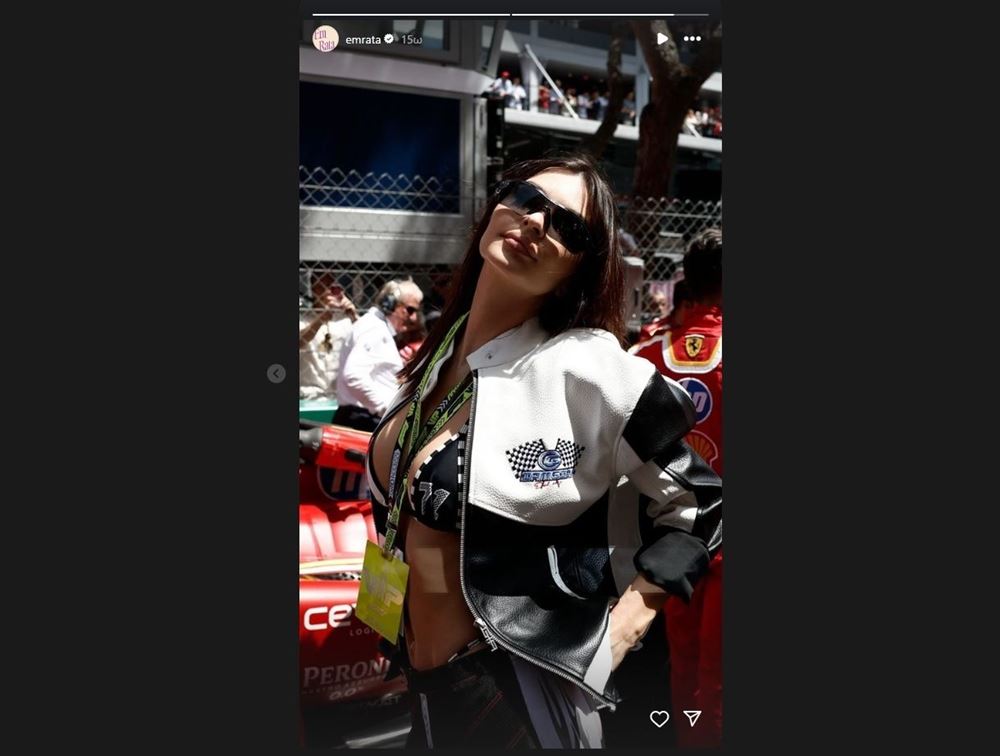Like this story with the heart

point(659,718)
